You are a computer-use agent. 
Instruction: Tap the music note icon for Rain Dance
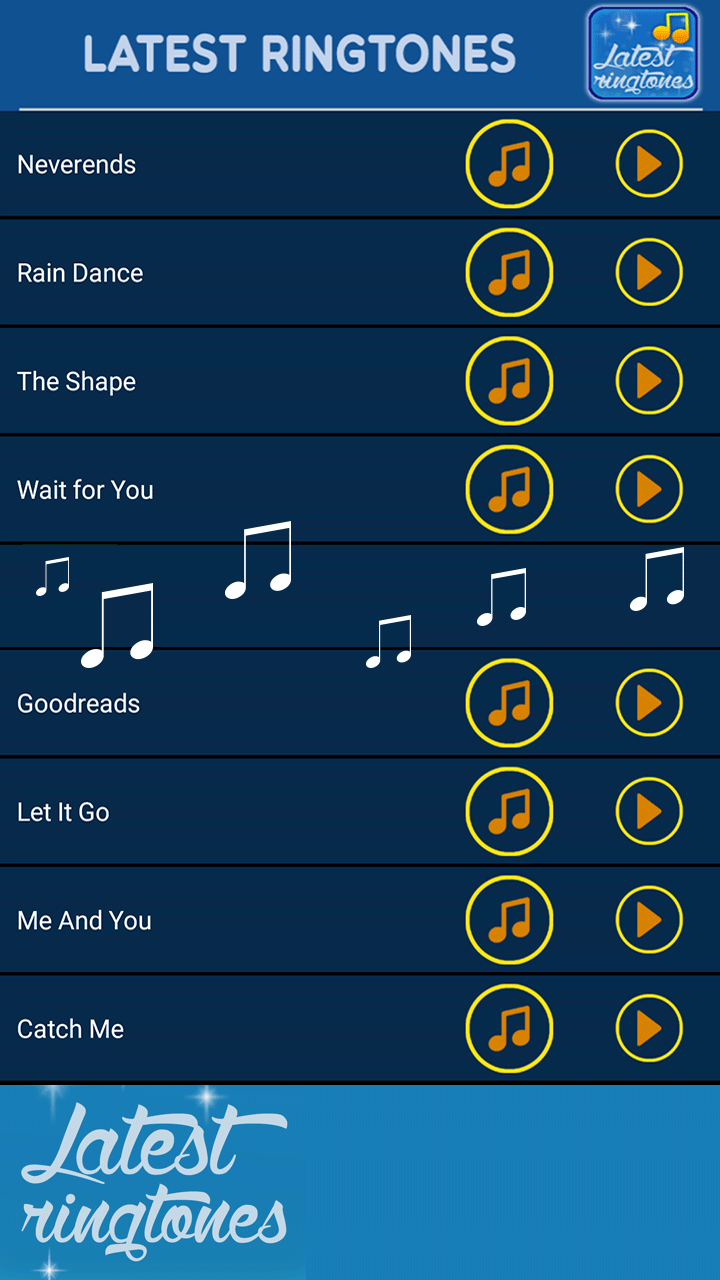click(x=509, y=272)
